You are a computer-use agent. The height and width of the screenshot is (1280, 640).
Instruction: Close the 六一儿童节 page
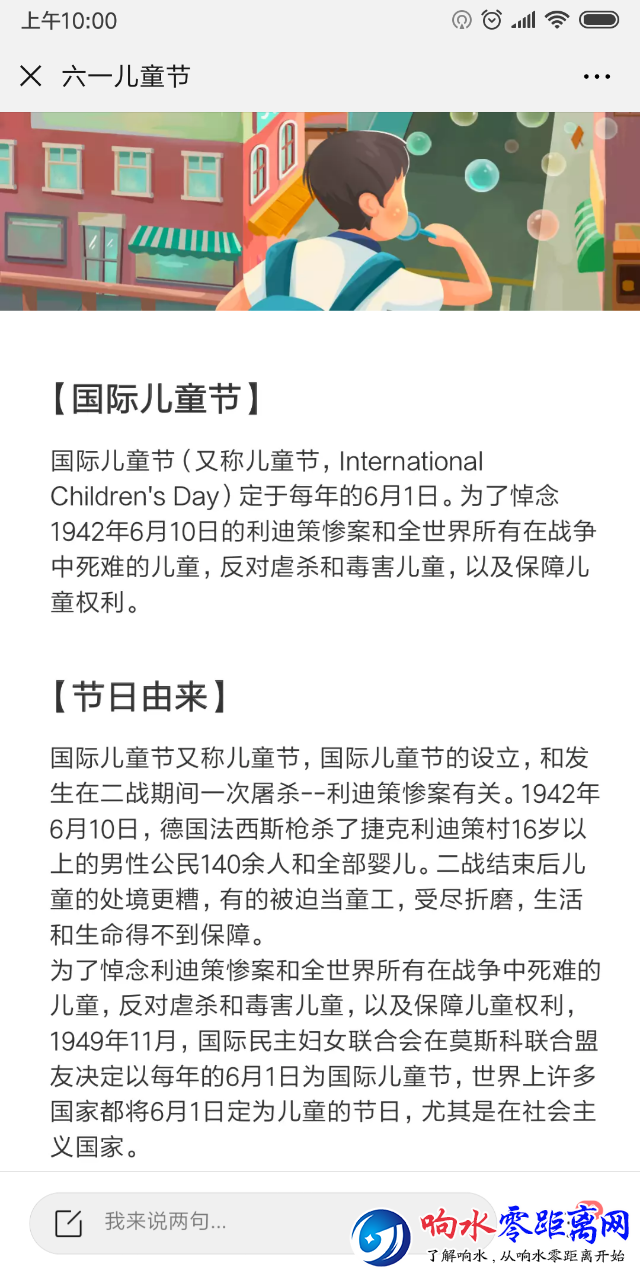31,76
